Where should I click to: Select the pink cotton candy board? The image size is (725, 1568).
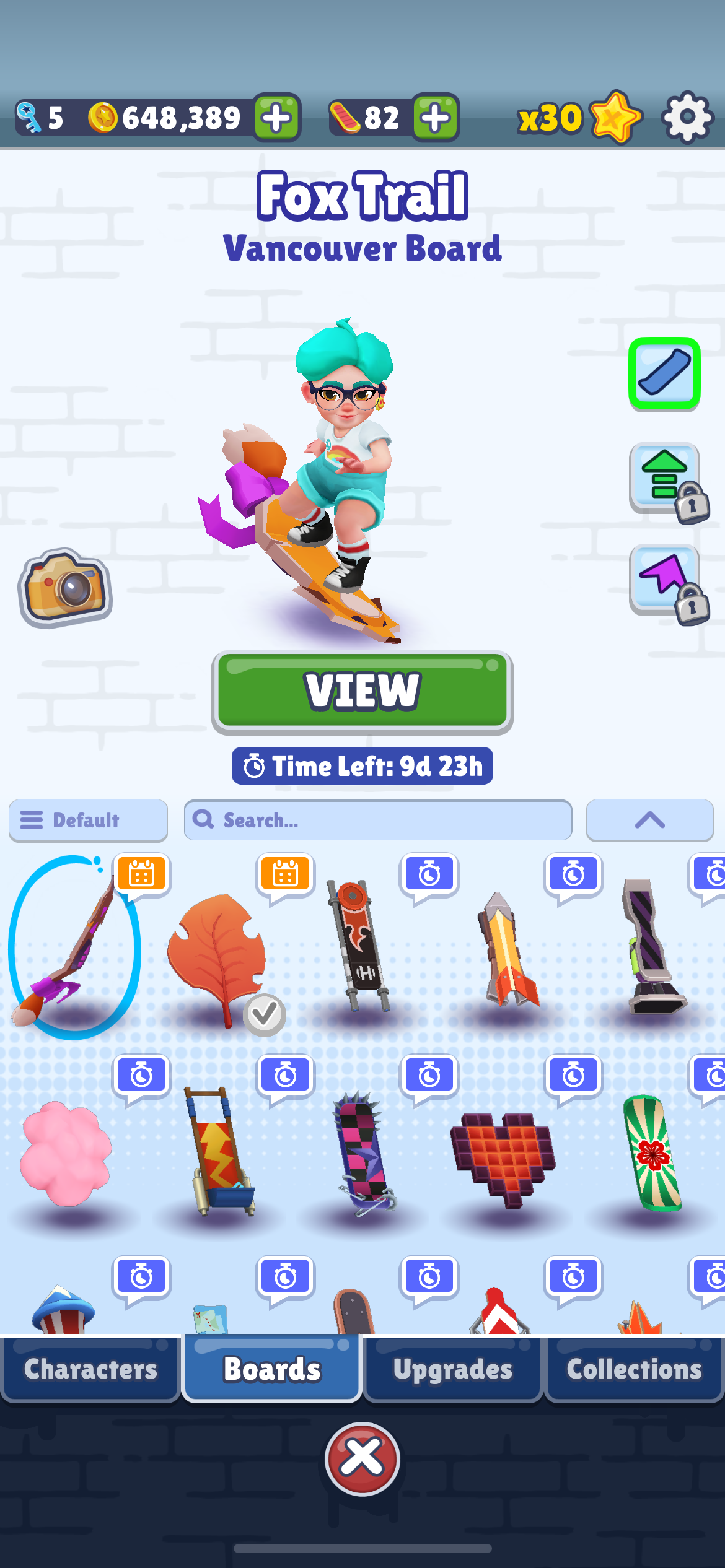click(x=67, y=1153)
